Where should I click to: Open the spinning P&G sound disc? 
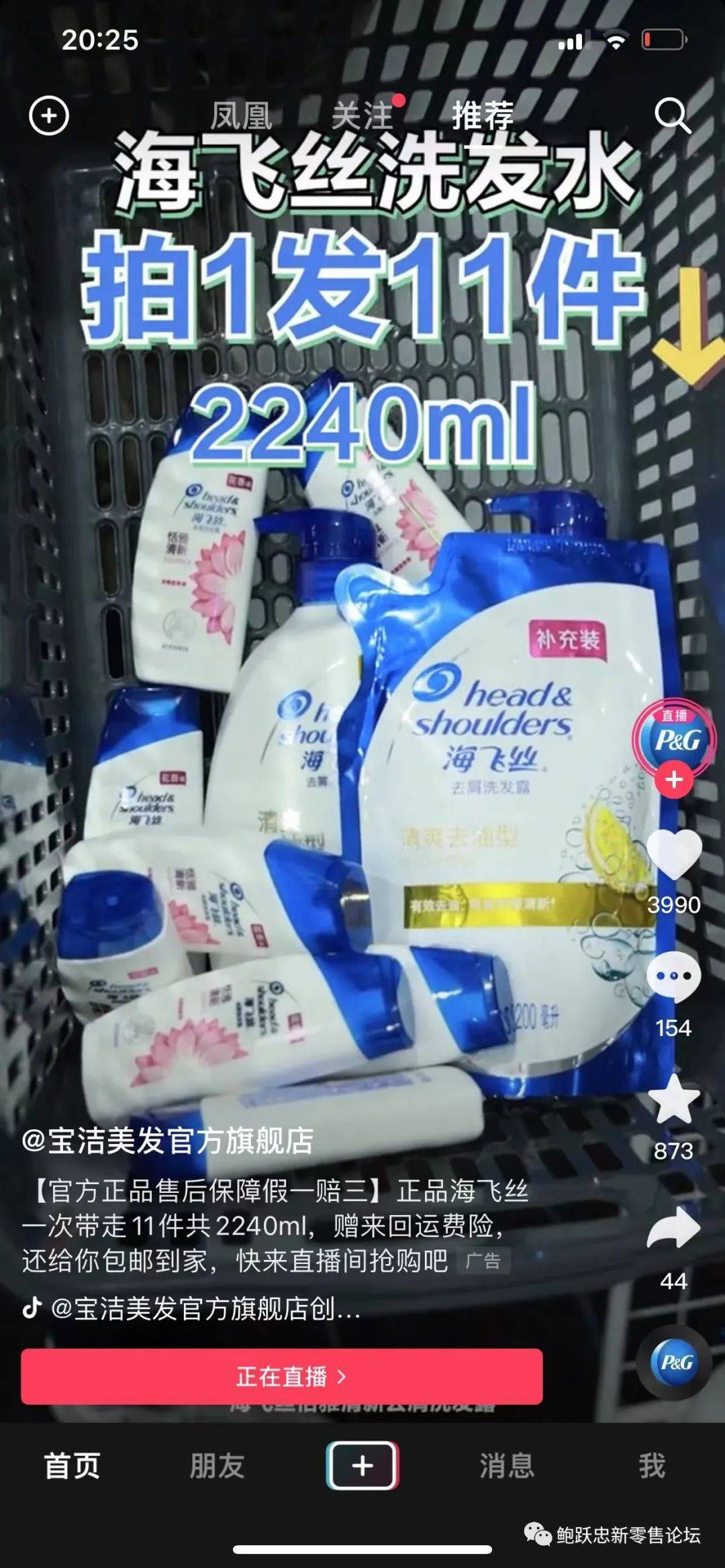(675, 1362)
